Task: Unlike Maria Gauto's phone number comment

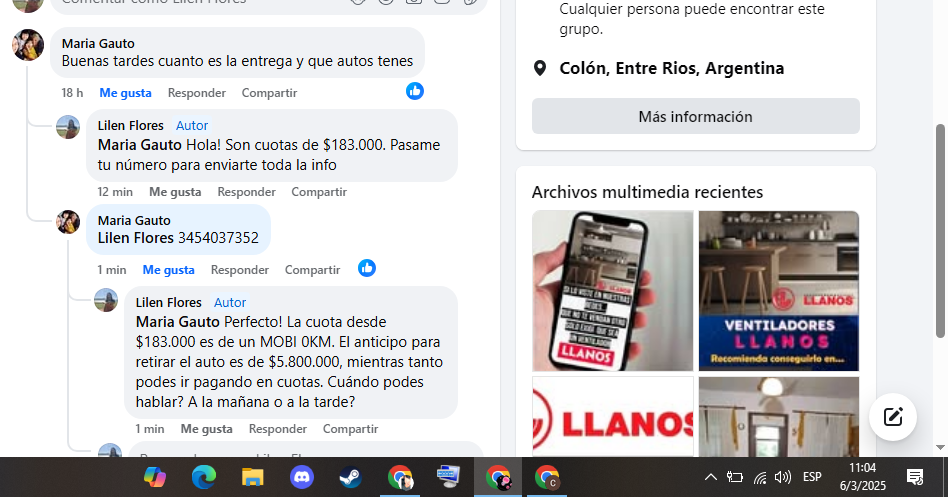Action: pos(168,270)
